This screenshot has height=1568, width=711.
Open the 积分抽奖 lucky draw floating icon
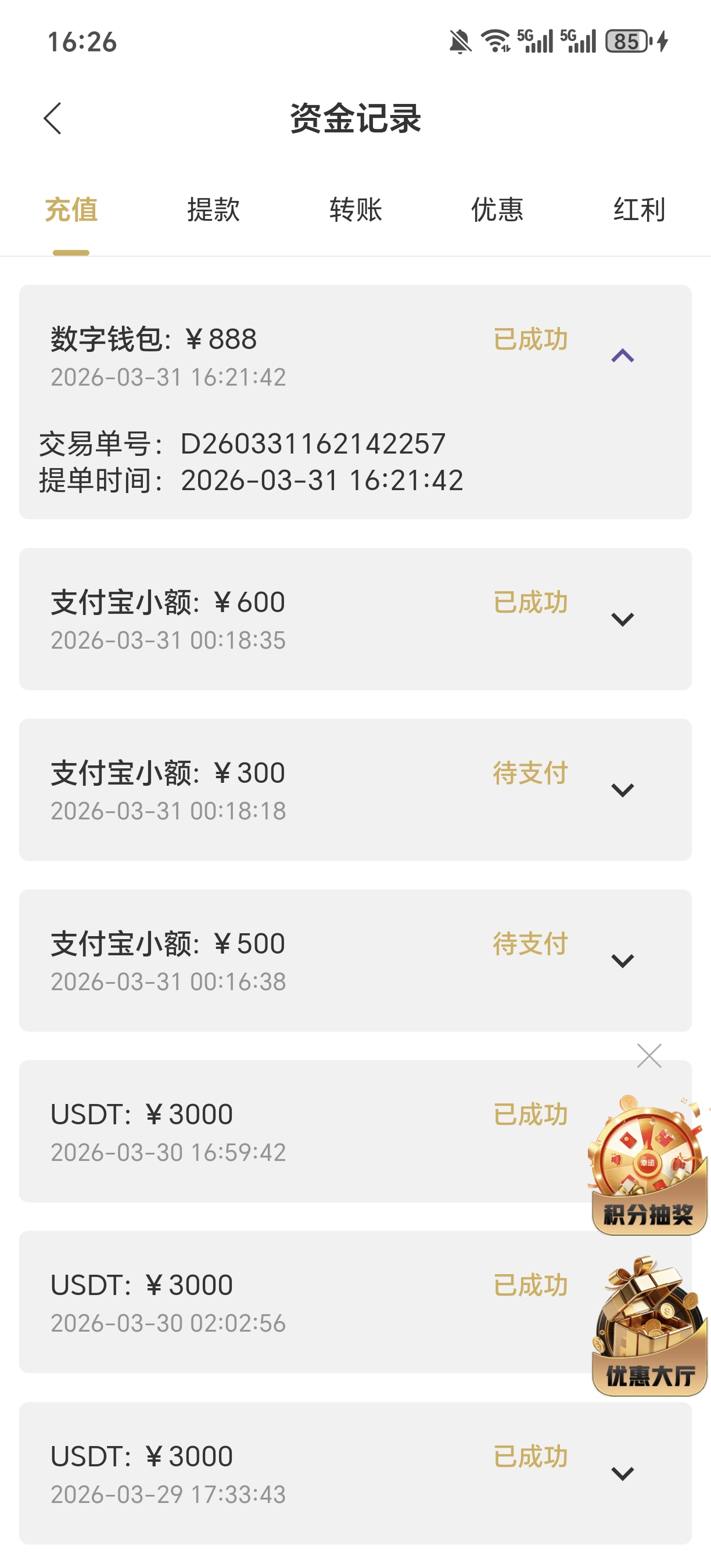tap(648, 1166)
